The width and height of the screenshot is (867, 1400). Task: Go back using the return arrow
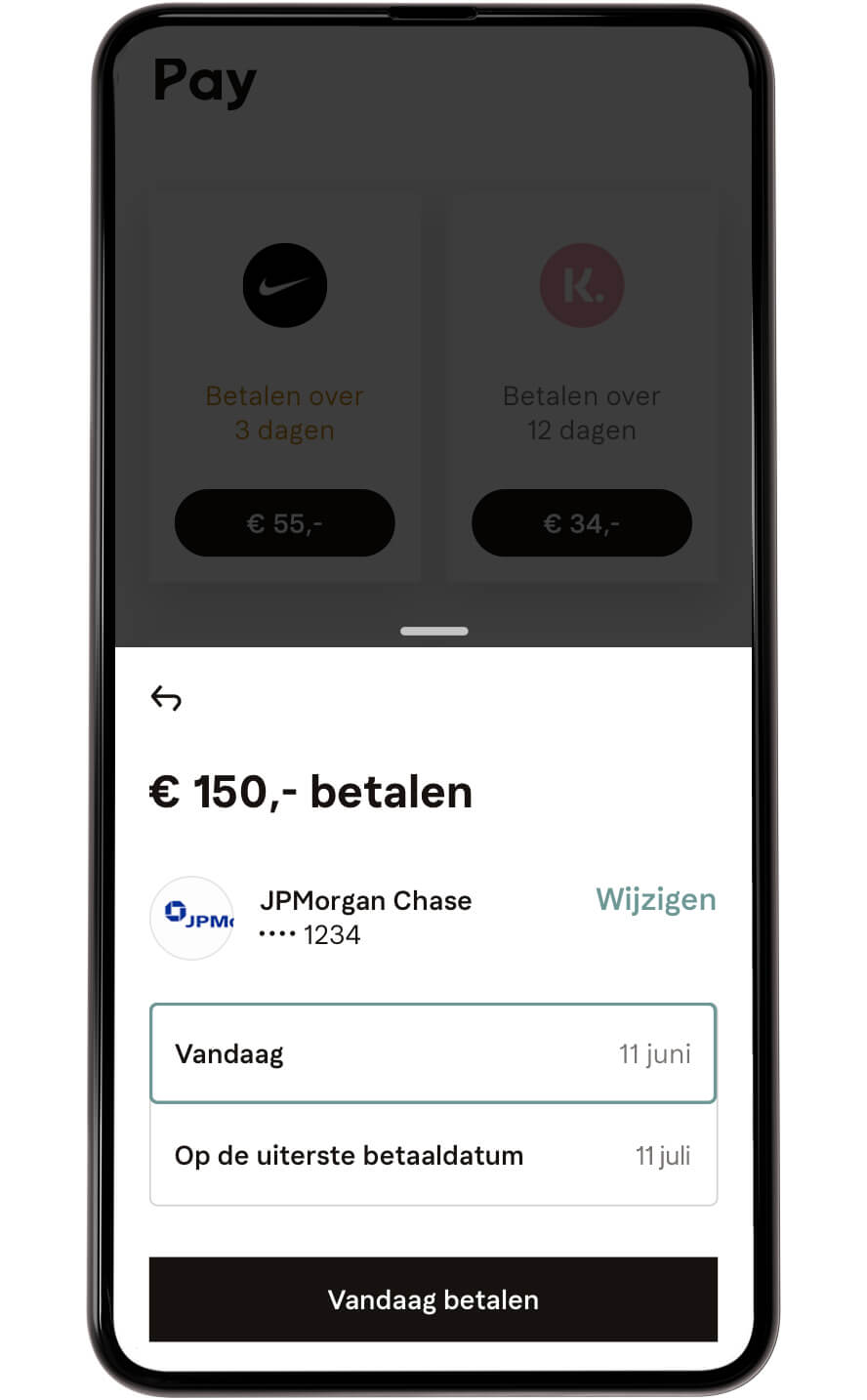166,698
